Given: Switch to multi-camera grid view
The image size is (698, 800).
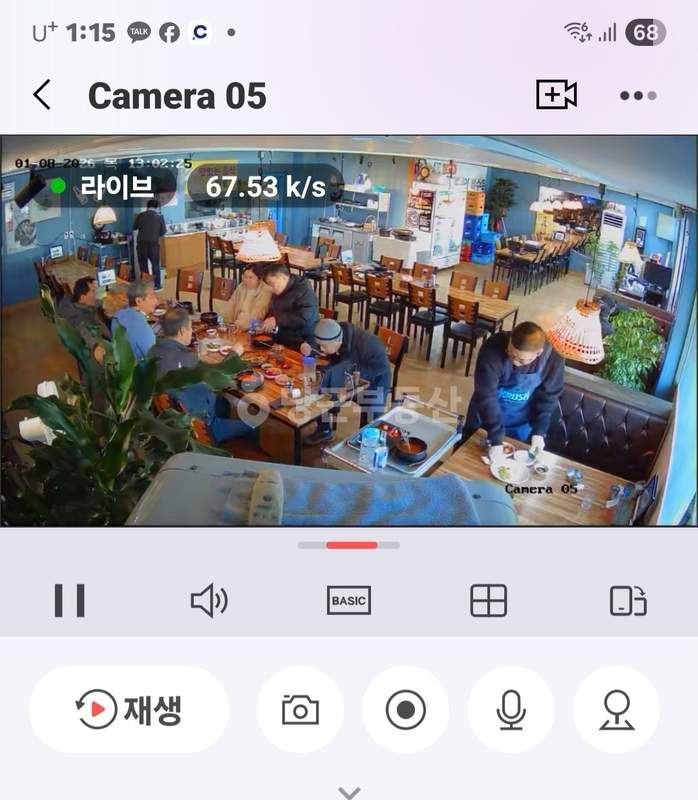Looking at the screenshot, I should pos(488,600).
